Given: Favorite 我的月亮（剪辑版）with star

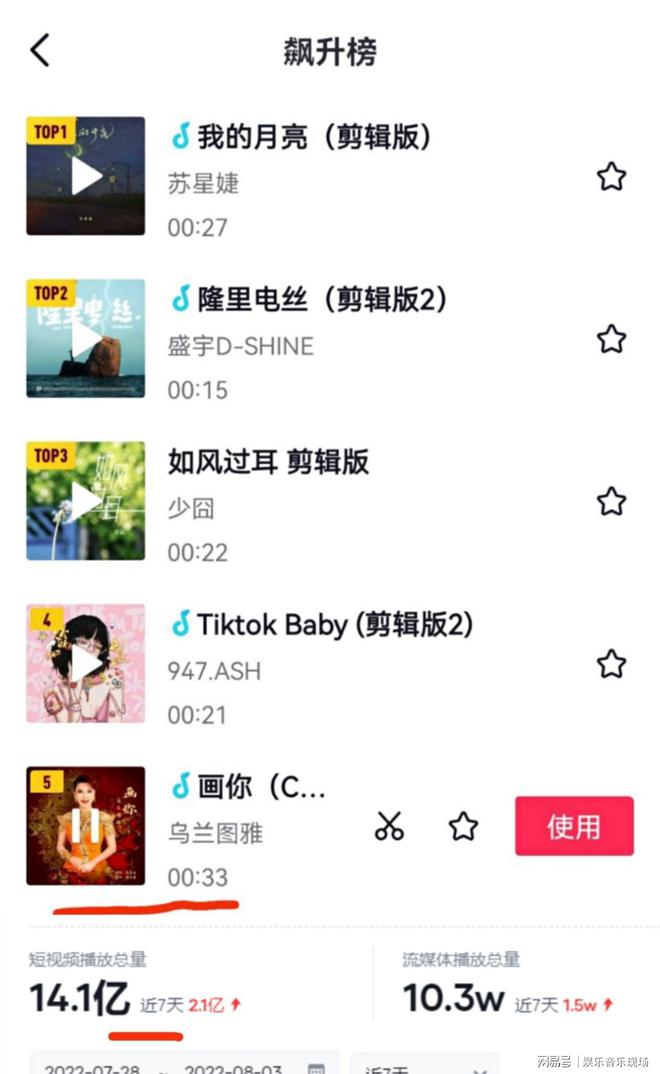Looking at the screenshot, I should 611,177.
